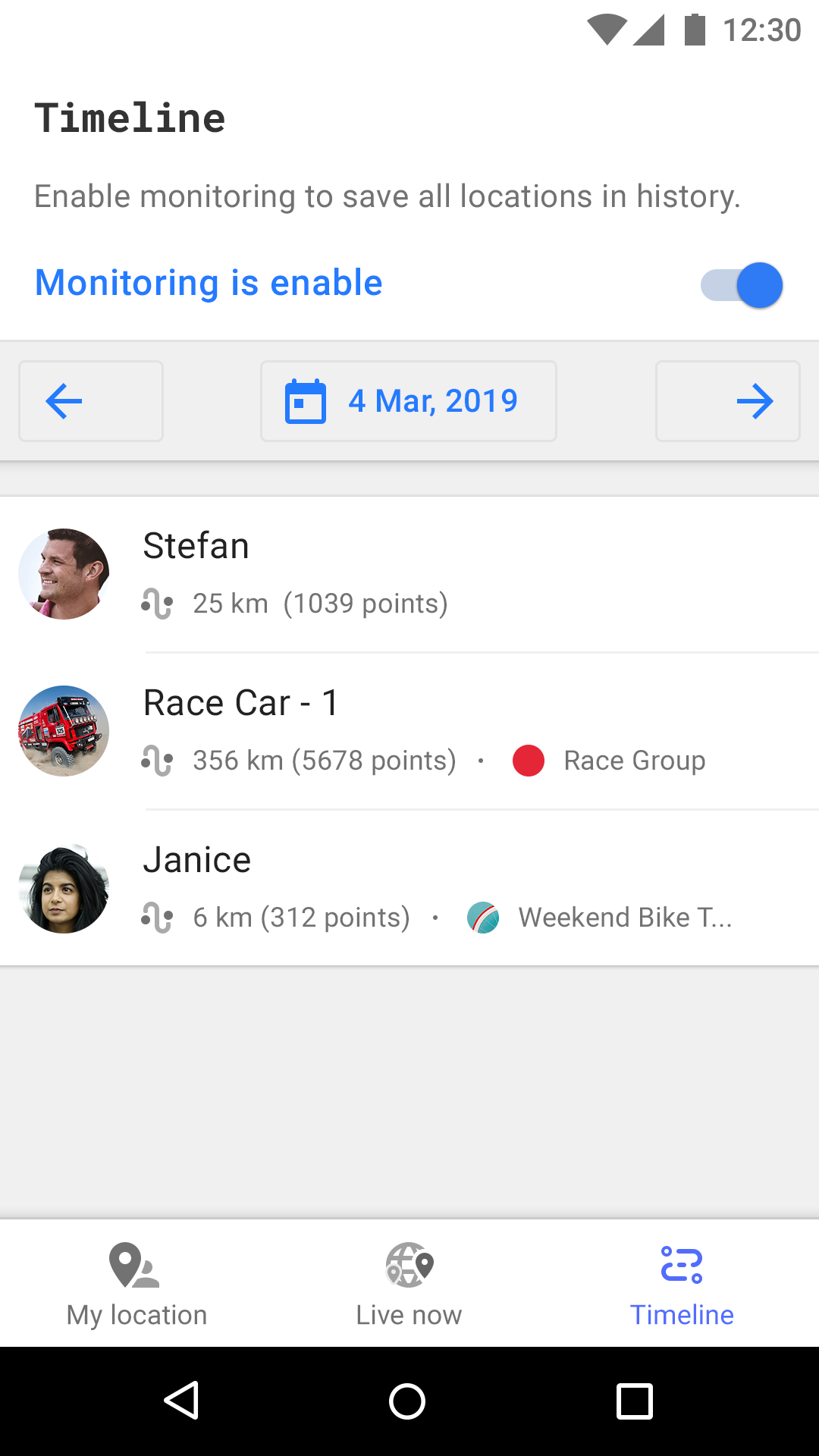Go to the next day
The height and width of the screenshot is (1456, 819).
pos(727,401)
